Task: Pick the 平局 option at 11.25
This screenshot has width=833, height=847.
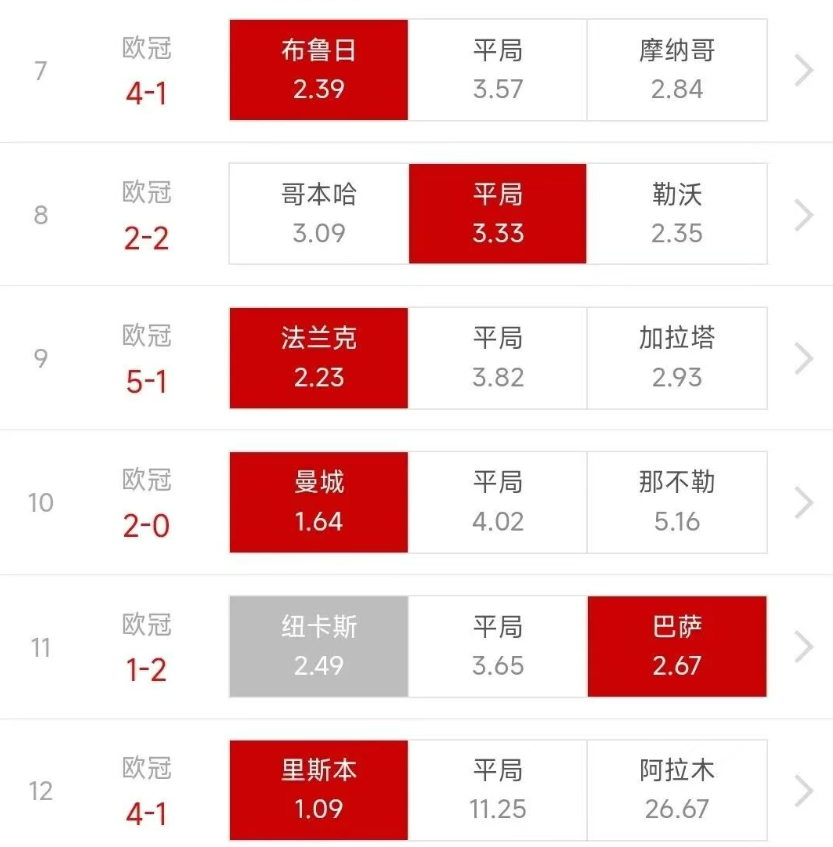Action: pyautogui.click(x=498, y=791)
